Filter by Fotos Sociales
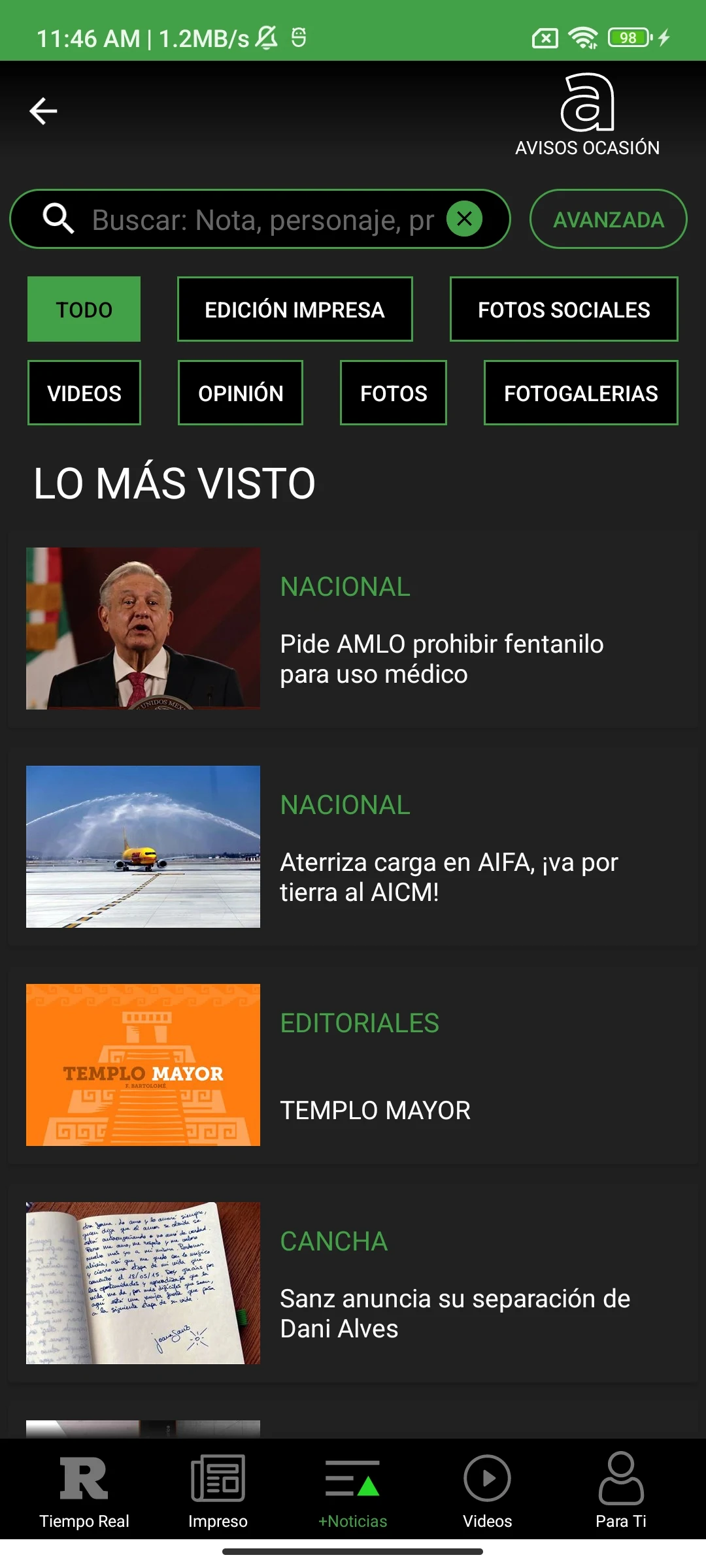This screenshot has width=706, height=1568. (x=563, y=309)
